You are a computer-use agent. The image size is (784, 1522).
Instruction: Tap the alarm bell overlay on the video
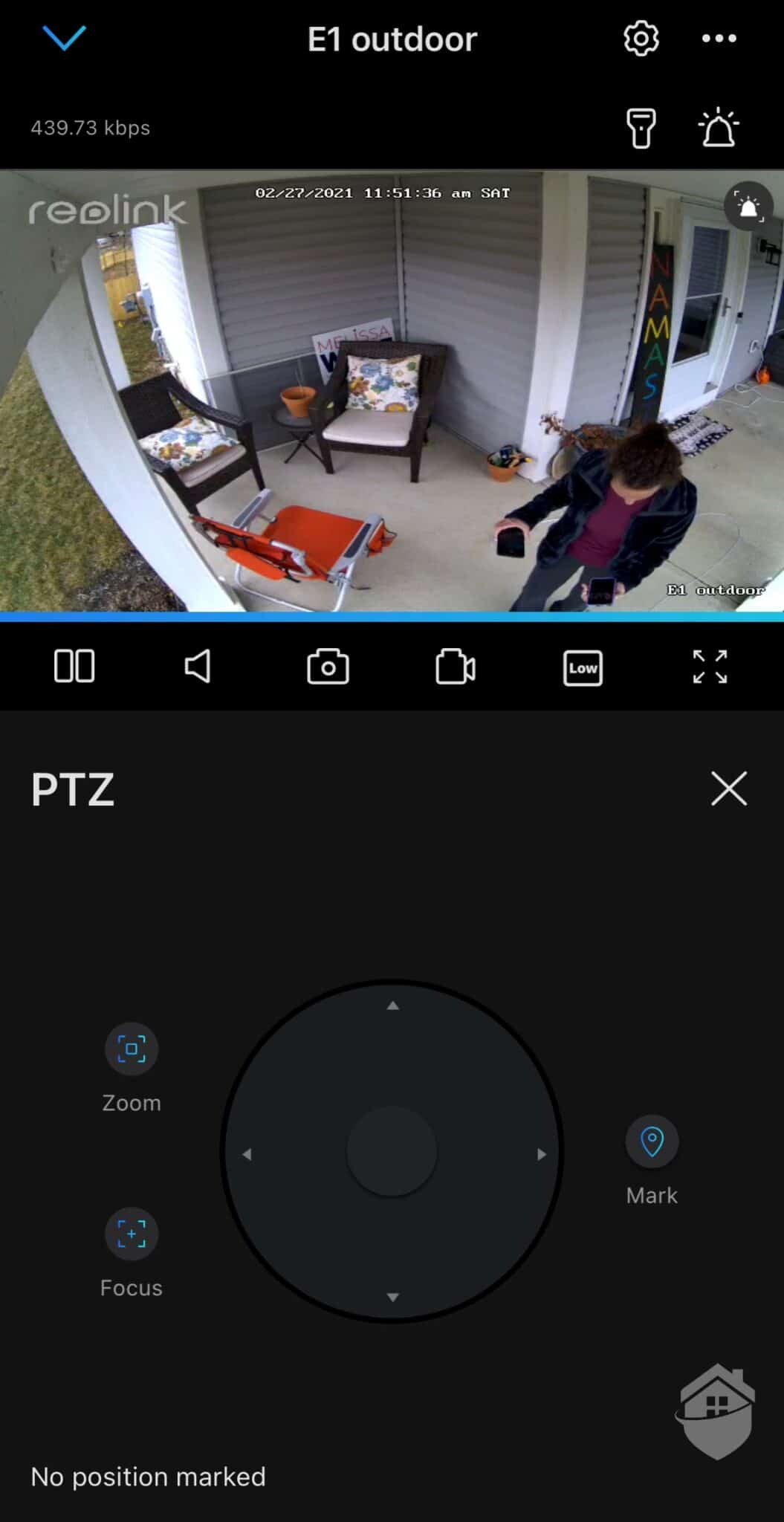(749, 206)
